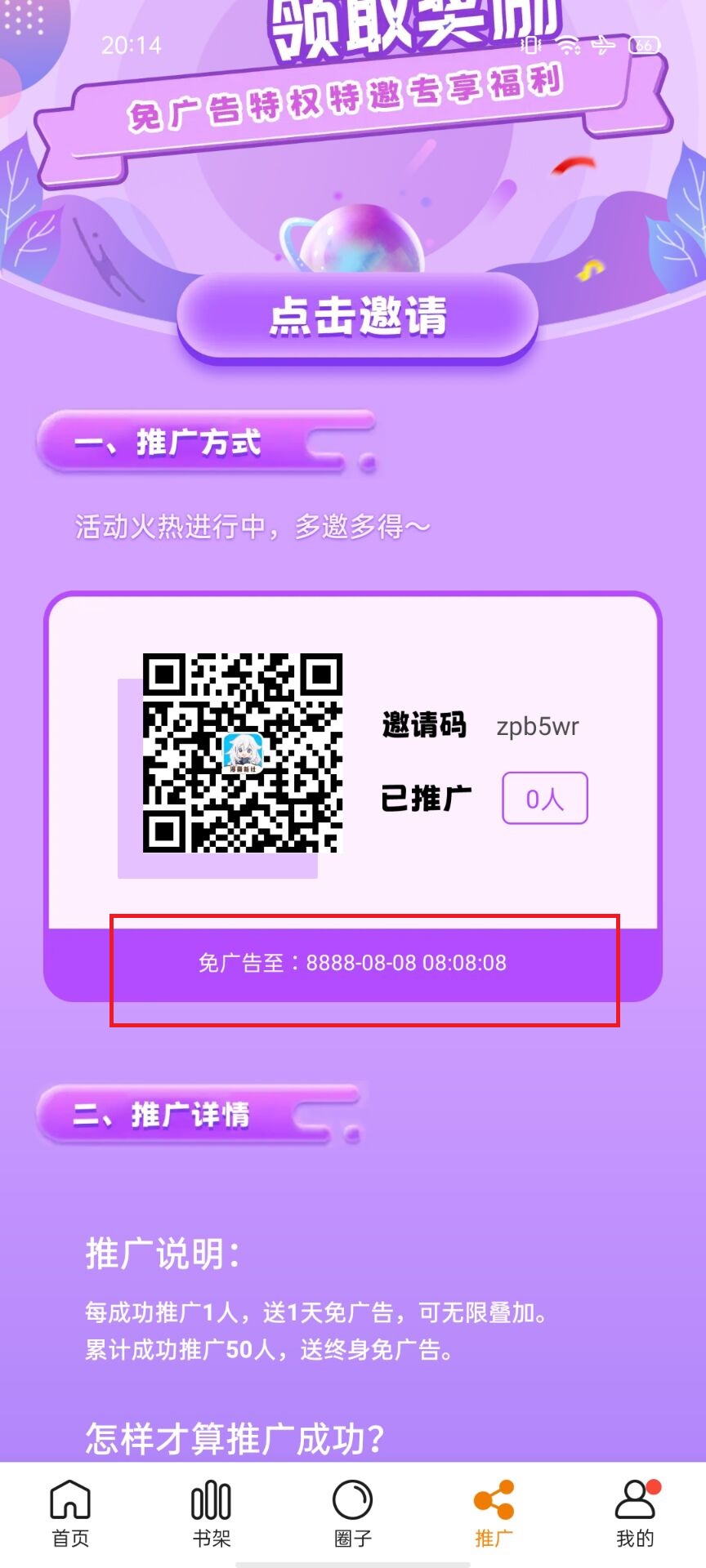This screenshot has width=706, height=1568.
Task: Tap the 点击邀请 invite button
Action: coord(357,317)
